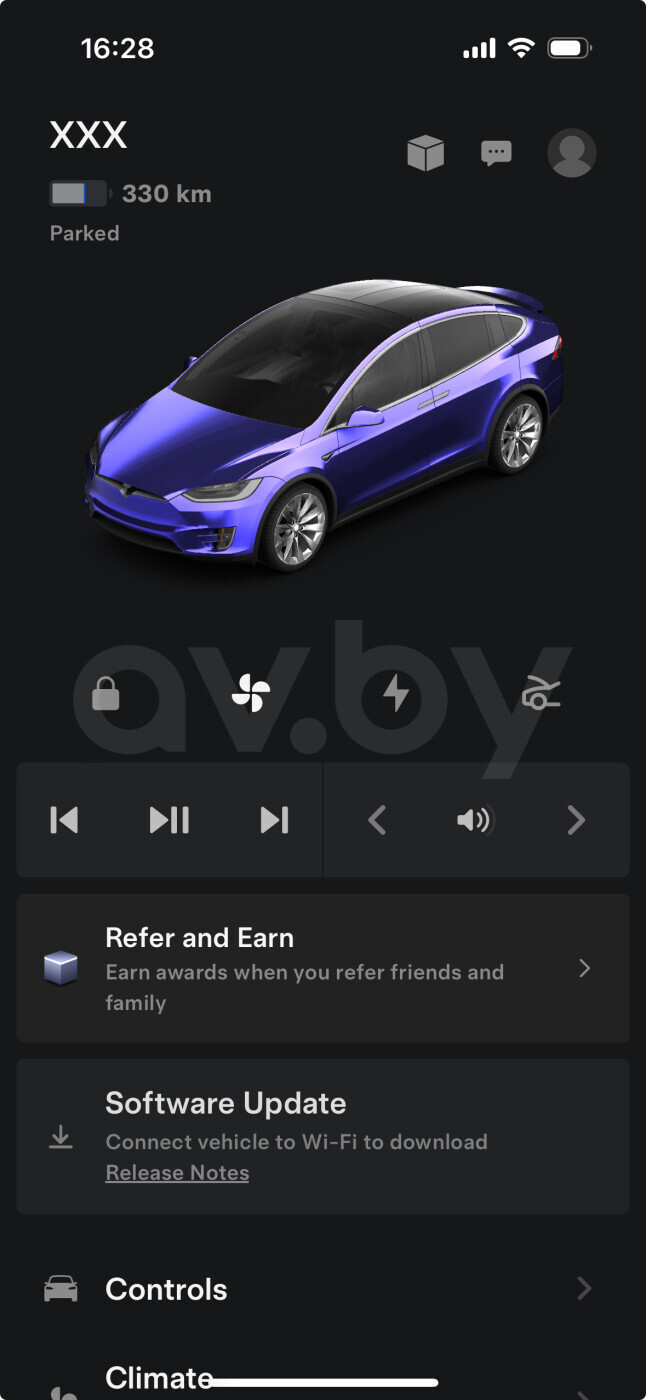The height and width of the screenshot is (1400, 646).
Task: Lower volume with the left arrow
Action: (x=376, y=821)
